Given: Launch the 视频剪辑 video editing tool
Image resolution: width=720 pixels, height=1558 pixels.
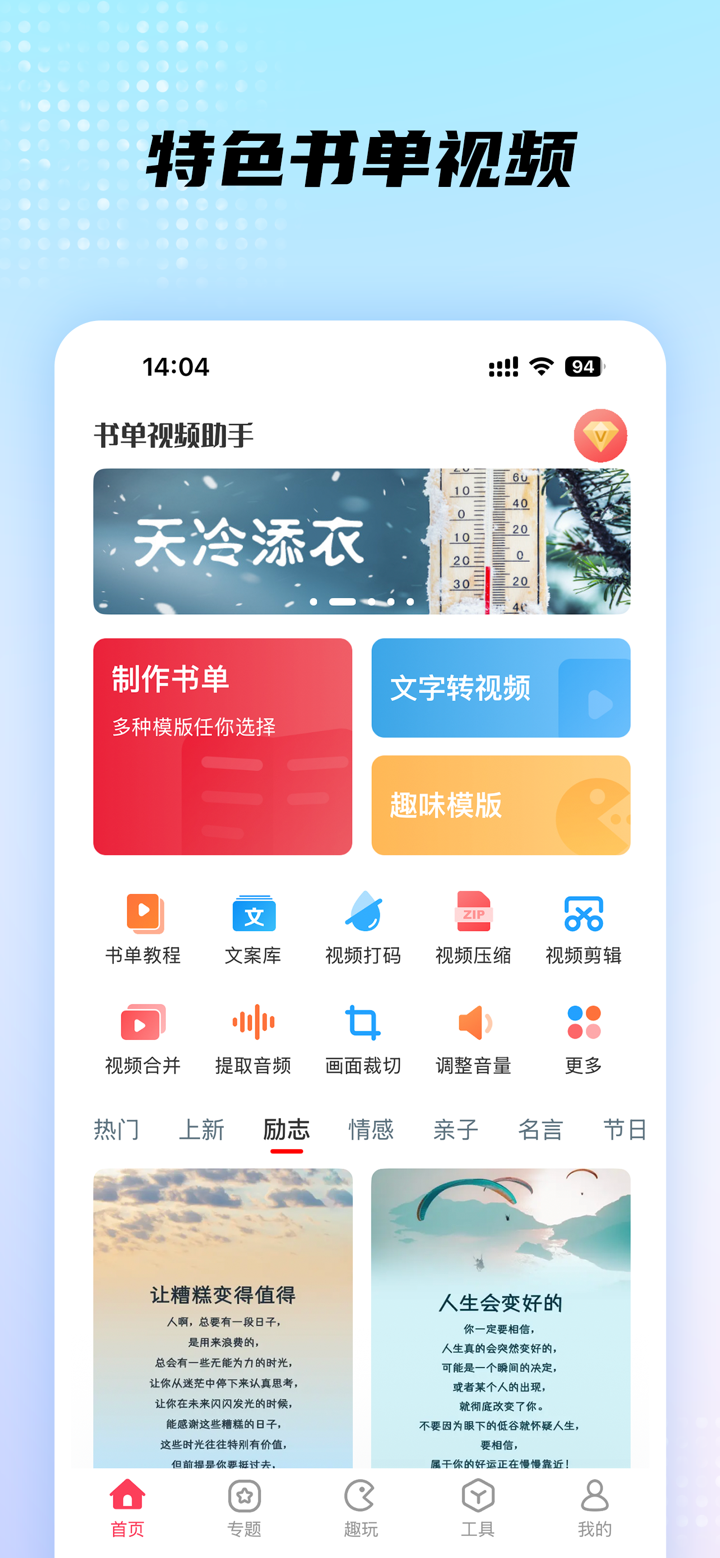Looking at the screenshot, I should (x=583, y=927).
